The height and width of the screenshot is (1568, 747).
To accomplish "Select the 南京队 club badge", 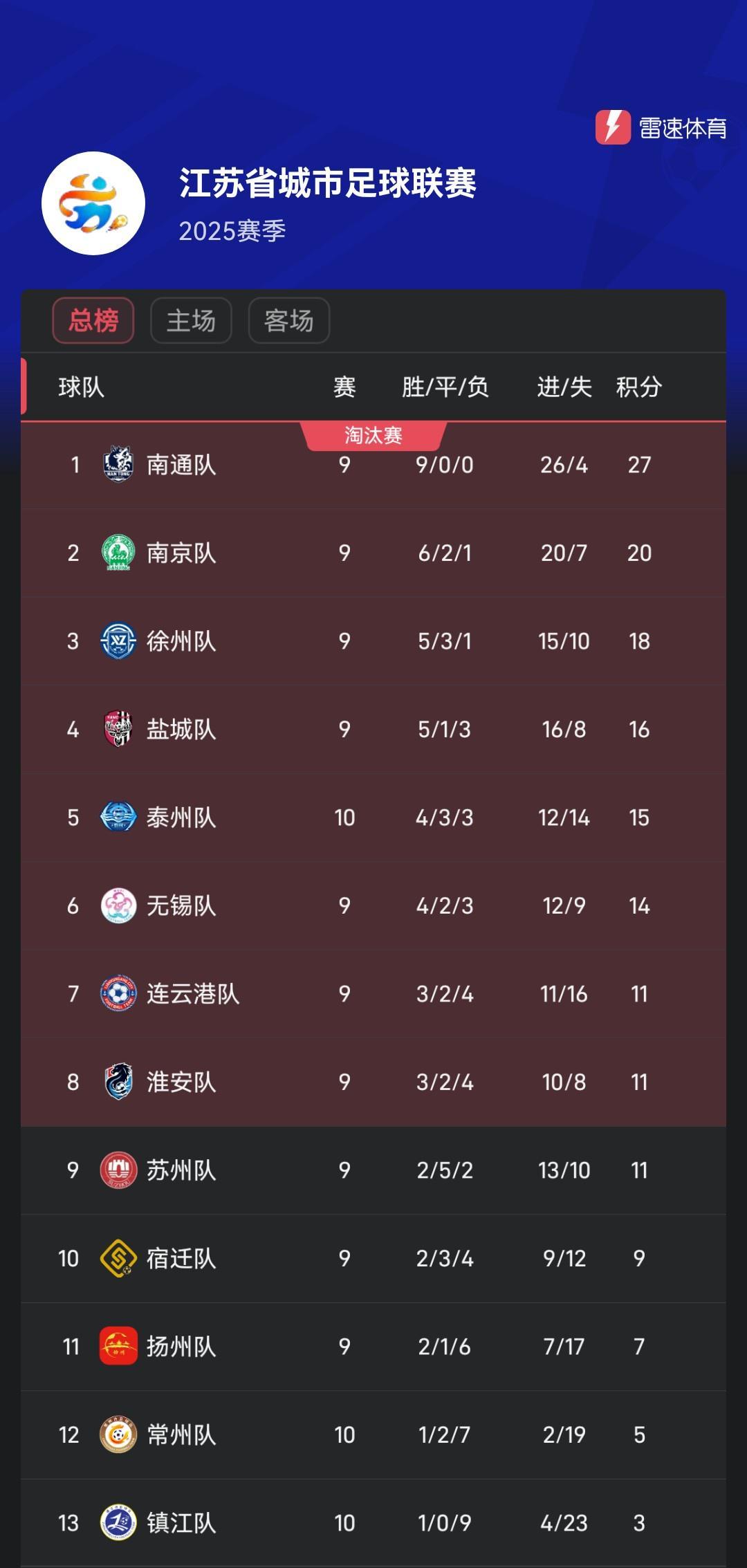I will point(119,553).
